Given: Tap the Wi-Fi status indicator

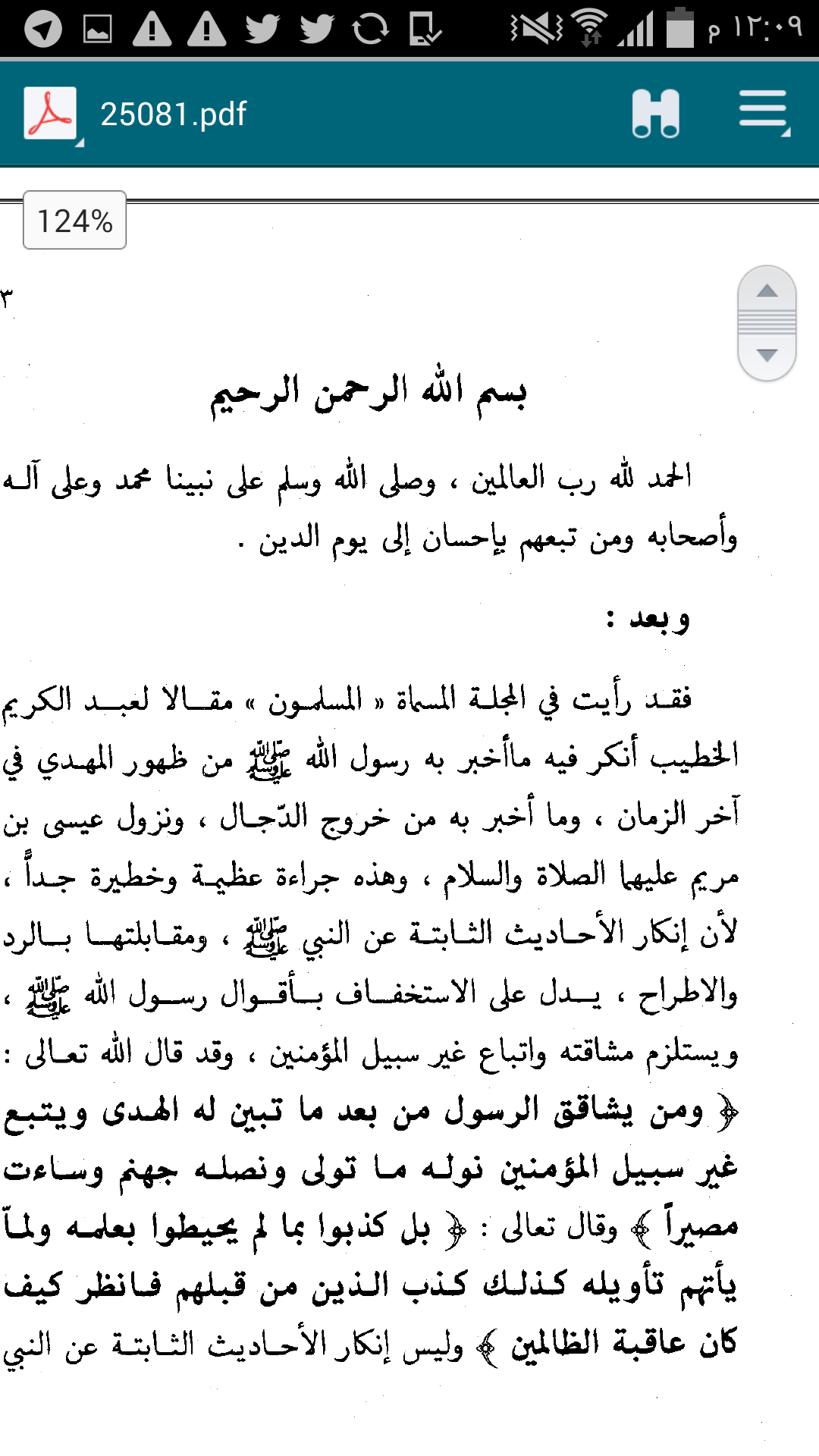Looking at the screenshot, I should [x=588, y=24].
